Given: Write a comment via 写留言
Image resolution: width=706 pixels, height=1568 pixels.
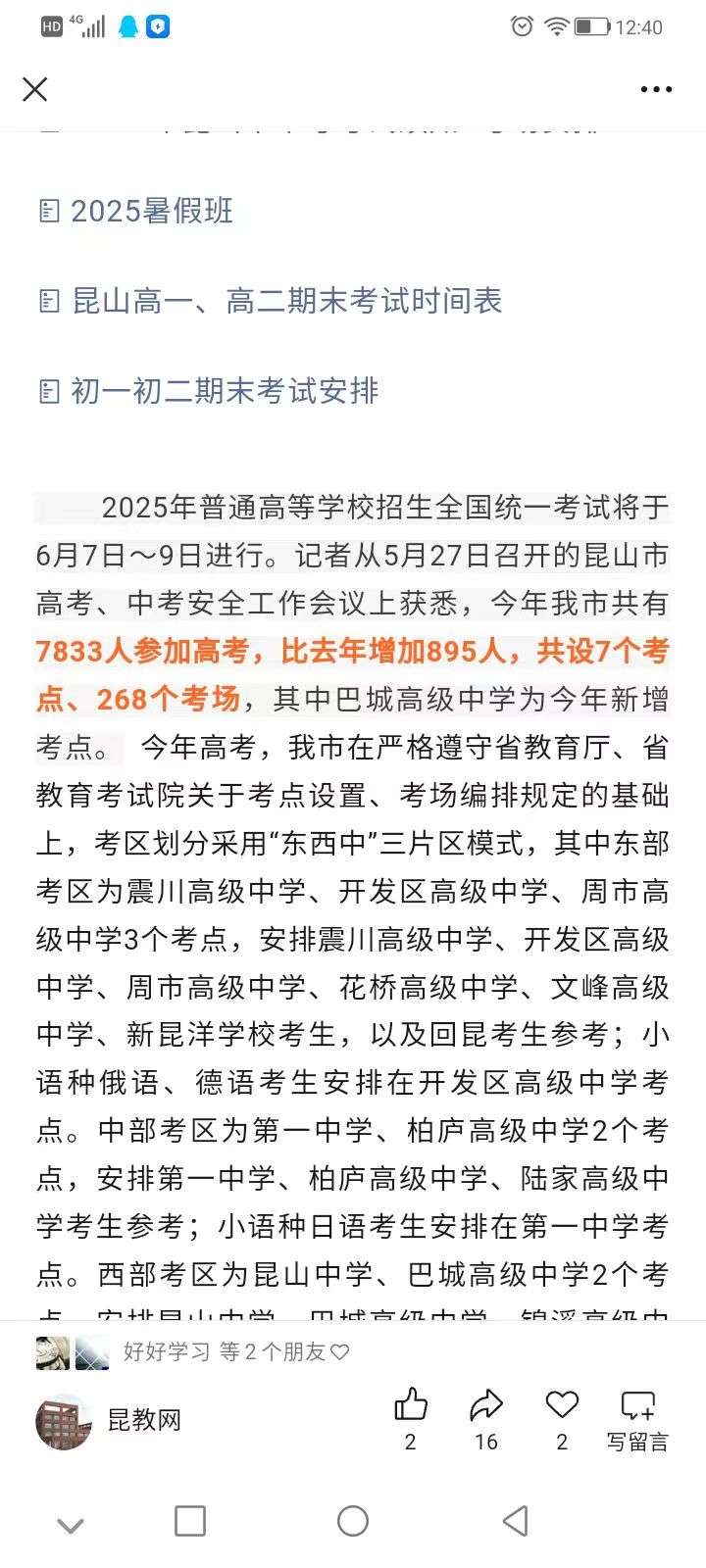Looking at the screenshot, I should click(637, 1420).
